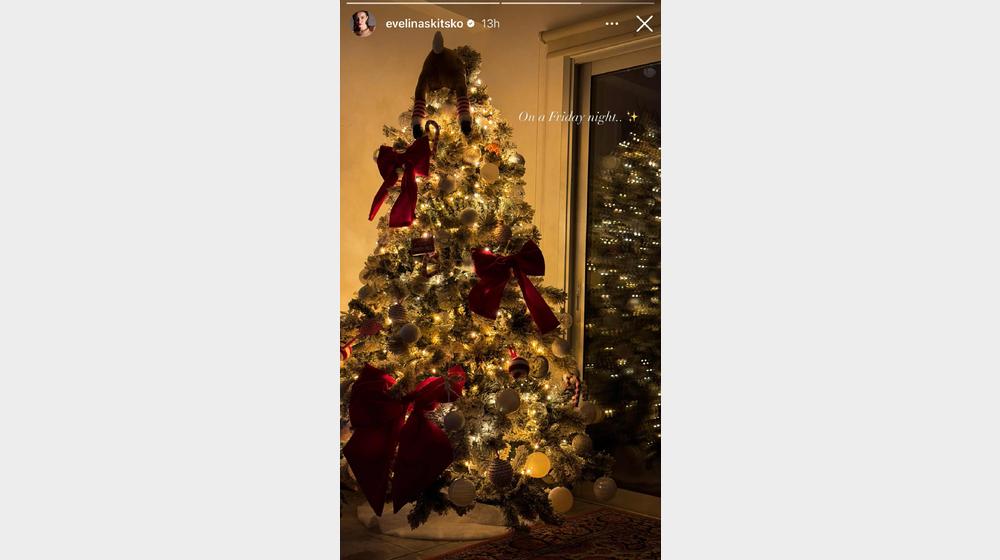Image resolution: width=1000 pixels, height=560 pixels.
Task: Close the story viewer
Action: (x=644, y=24)
